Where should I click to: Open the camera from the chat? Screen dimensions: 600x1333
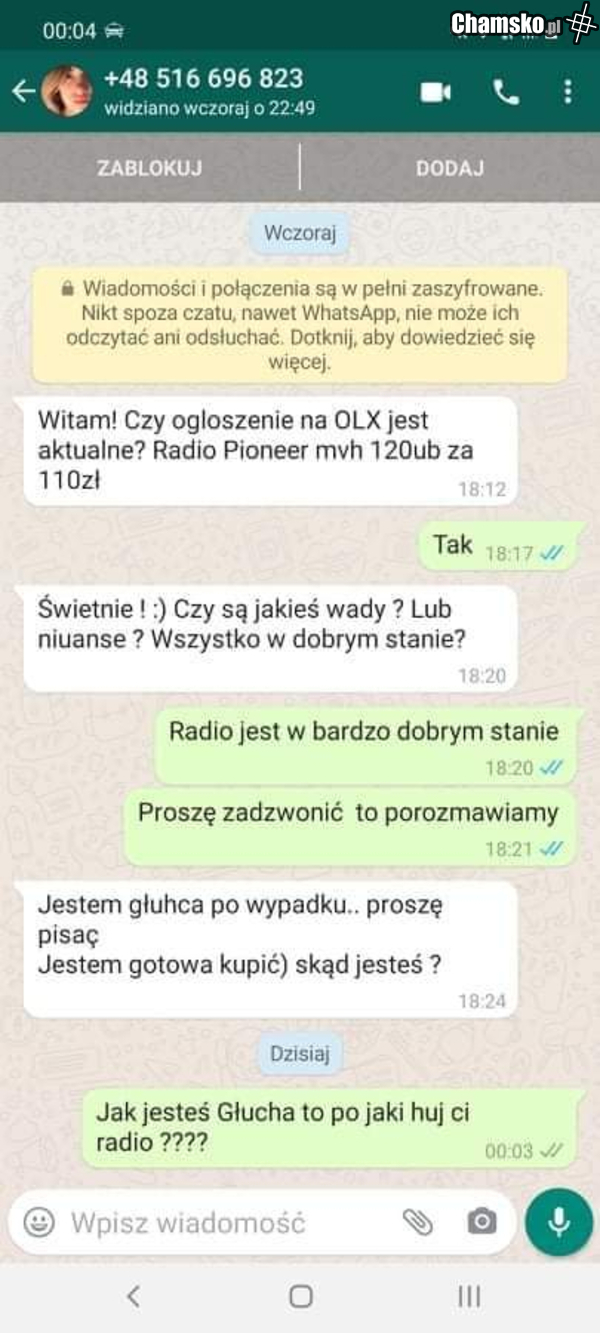[x=481, y=1222]
